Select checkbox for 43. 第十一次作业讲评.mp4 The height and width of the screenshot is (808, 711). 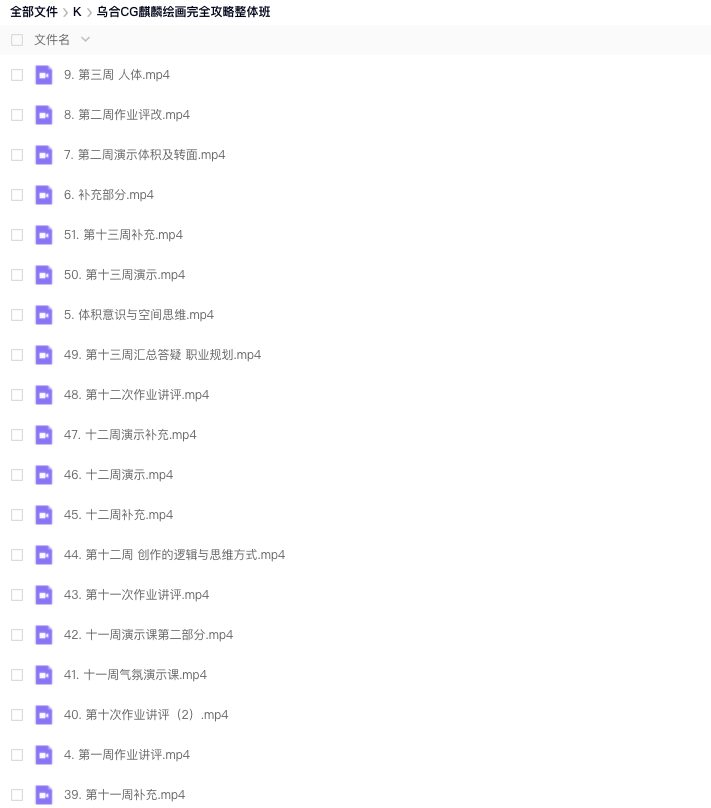pyautogui.click(x=17, y=595)
